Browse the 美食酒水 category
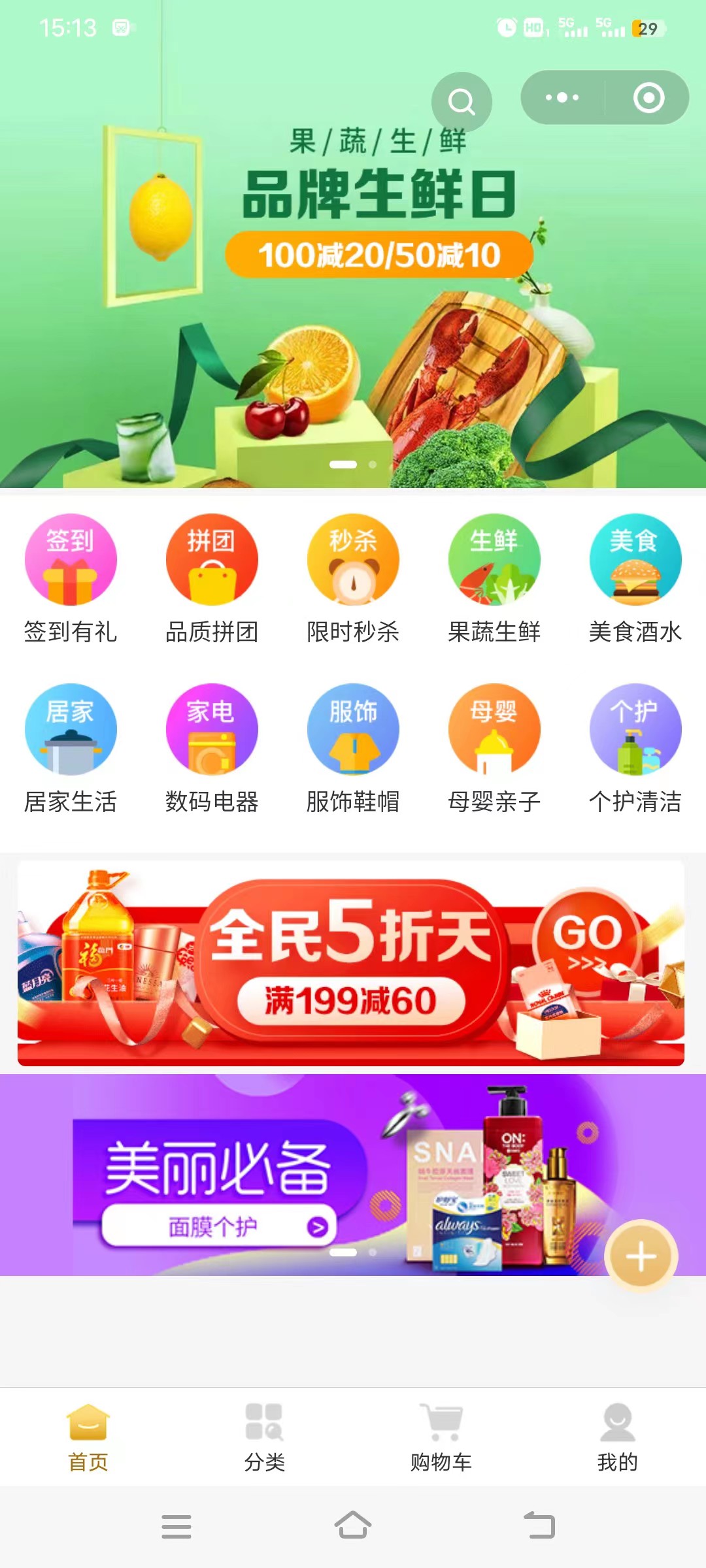 point(635,579)
